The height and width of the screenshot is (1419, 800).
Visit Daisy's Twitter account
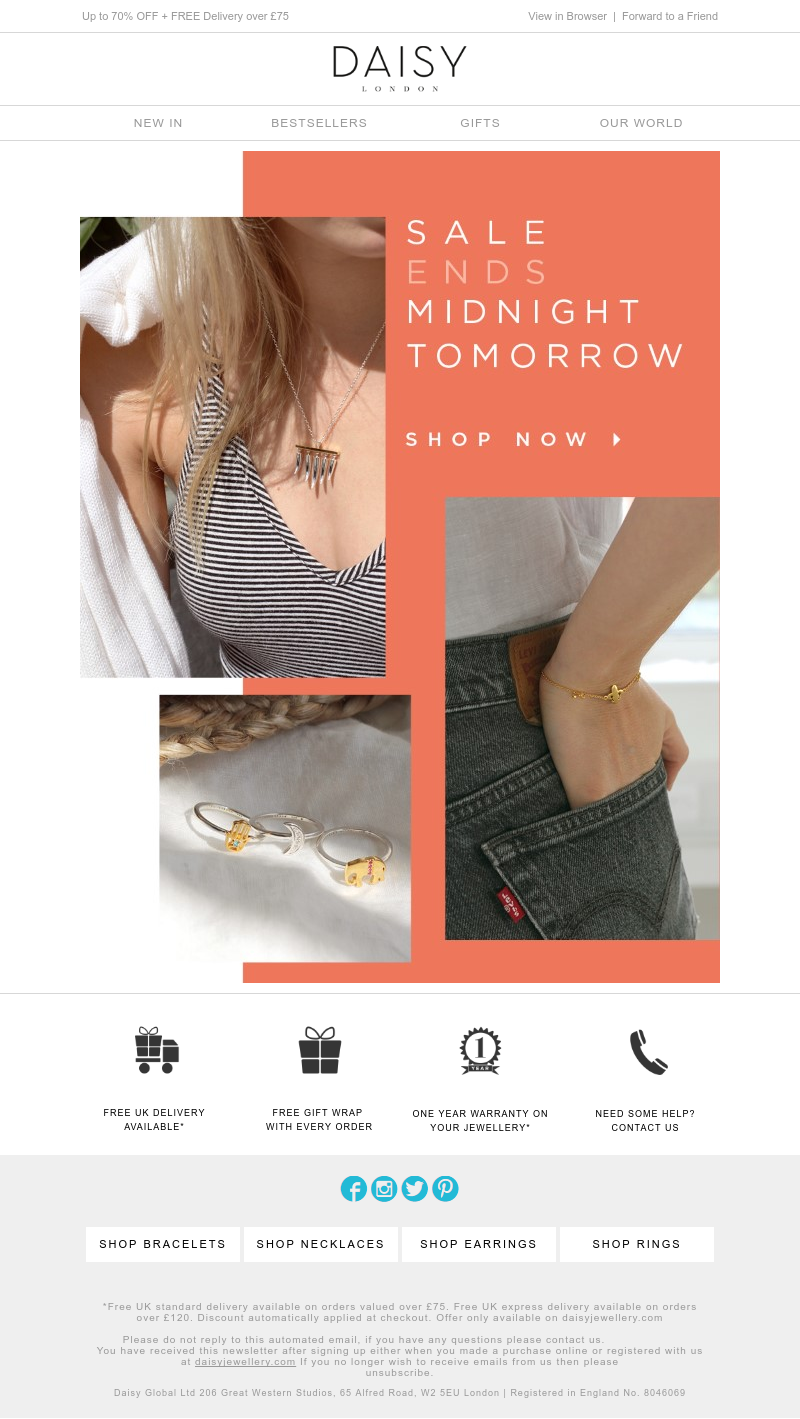[414, 1189]
